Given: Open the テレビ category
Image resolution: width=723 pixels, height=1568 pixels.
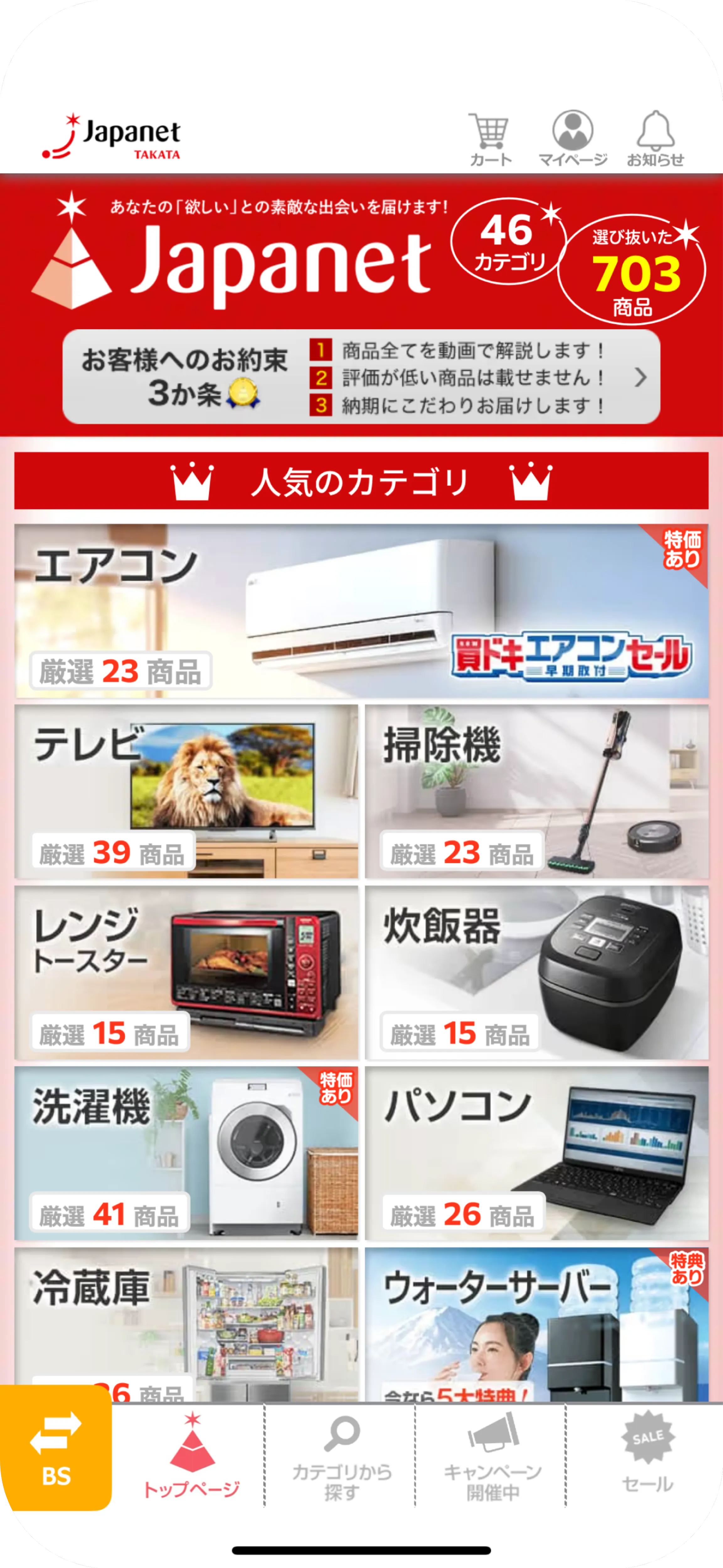Looking at the screenshot, I should (x=186, y=791).
